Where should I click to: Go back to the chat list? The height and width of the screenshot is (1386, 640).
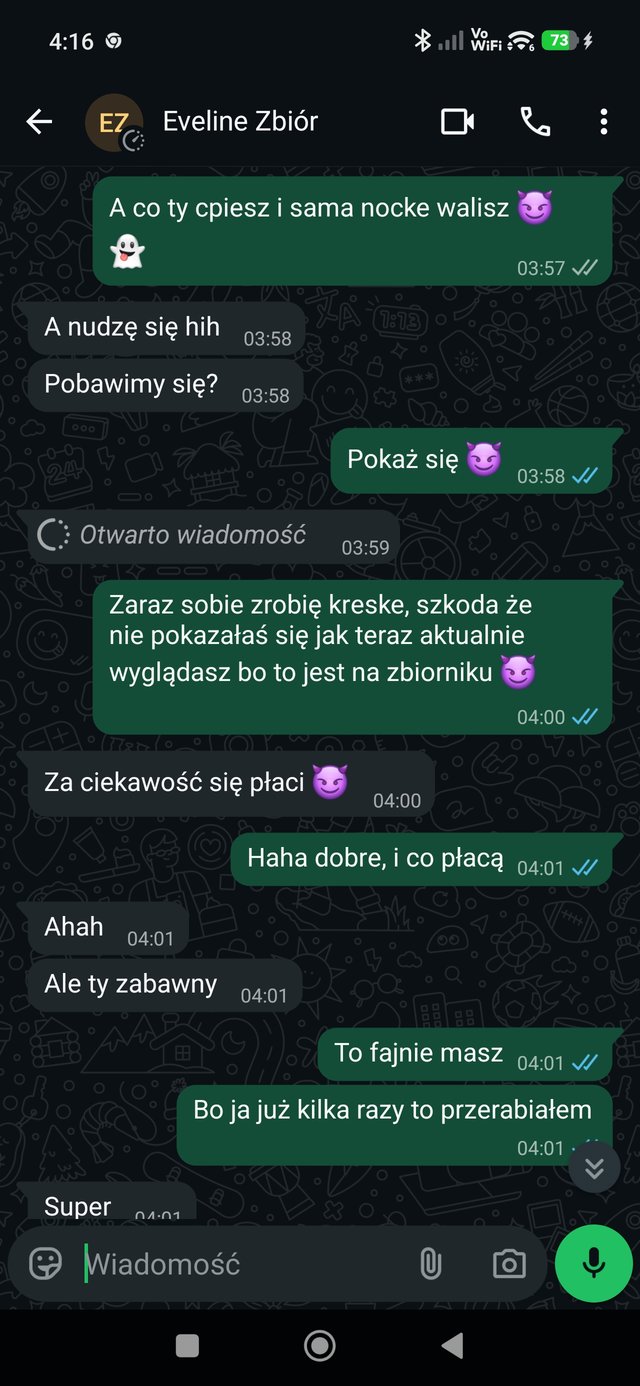tap(39, 122)
